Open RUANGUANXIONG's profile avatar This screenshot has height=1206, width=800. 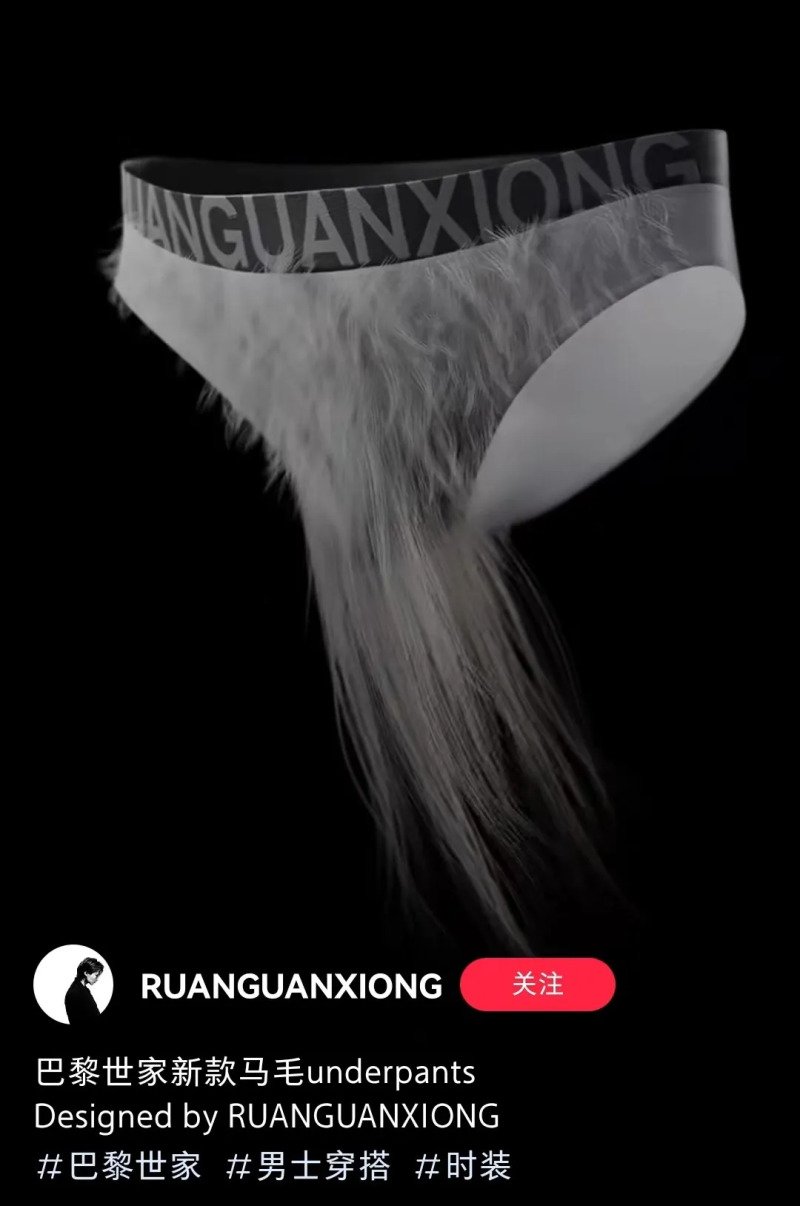pyautogui.click(x=73, y=984)
